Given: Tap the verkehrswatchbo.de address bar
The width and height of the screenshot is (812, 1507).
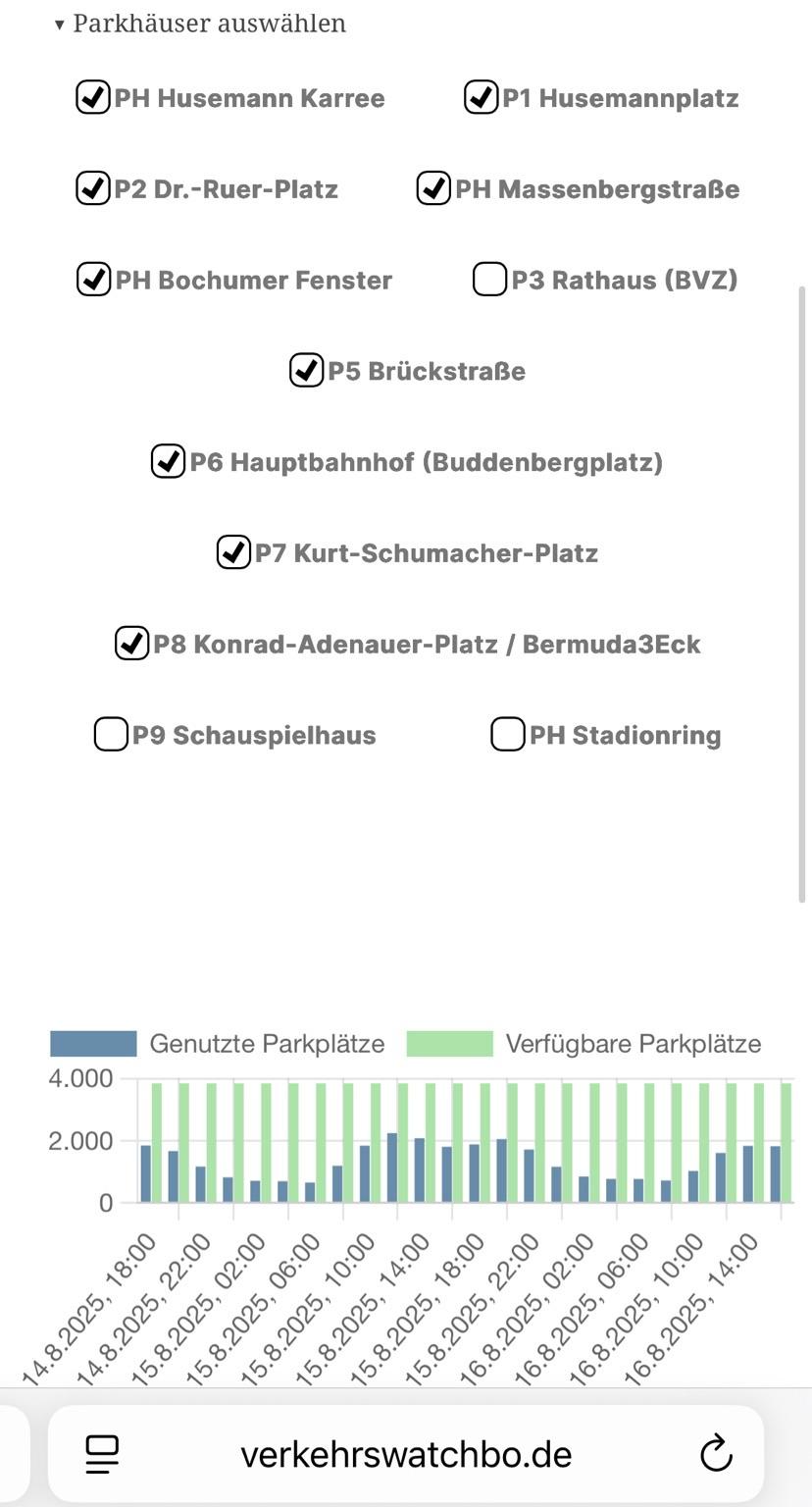Looking at the screenshot, I should click(x=406, y=1454).
